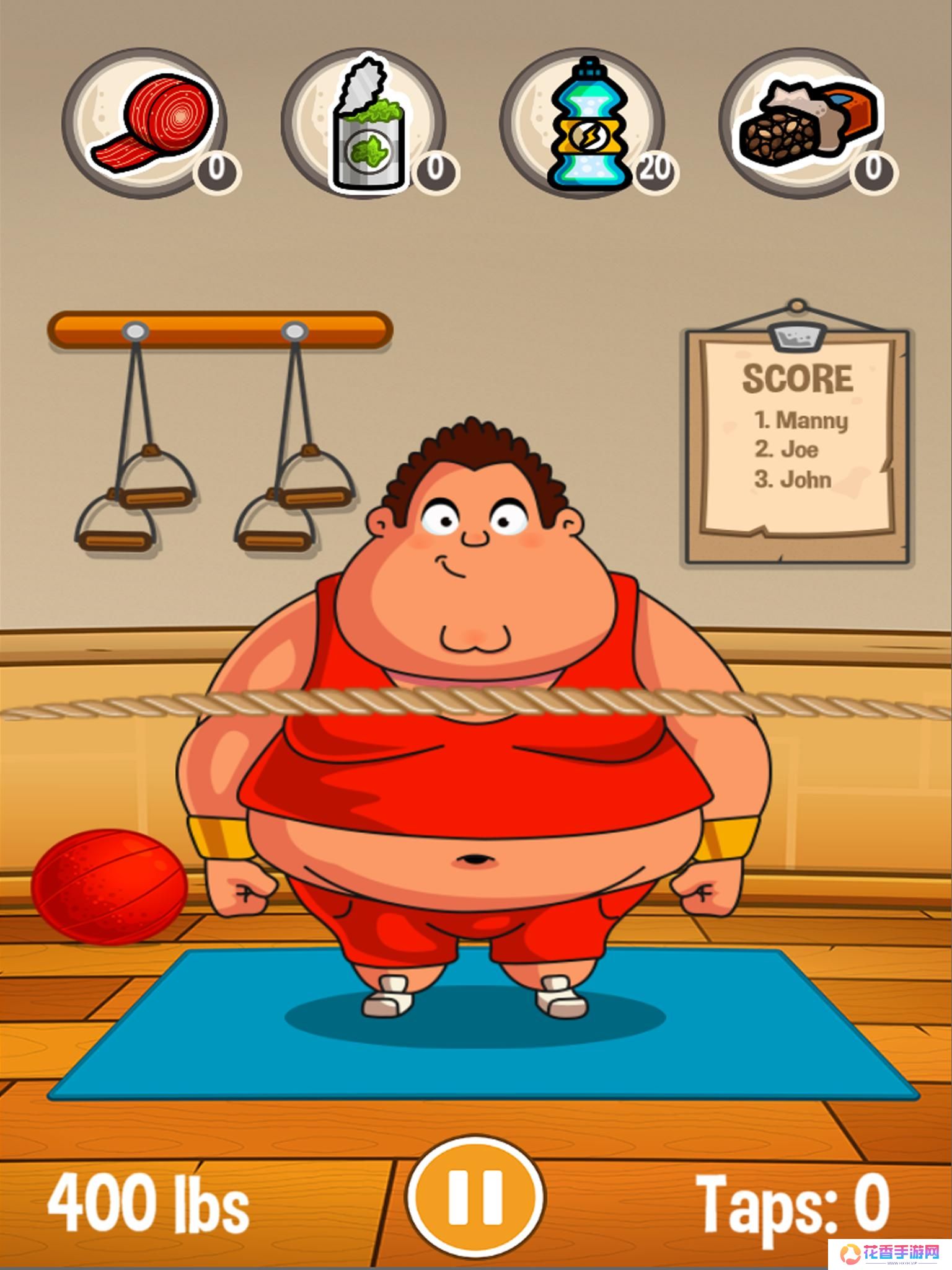
Task: Use the canned spinach power-up
Action: tap(366, 124)
